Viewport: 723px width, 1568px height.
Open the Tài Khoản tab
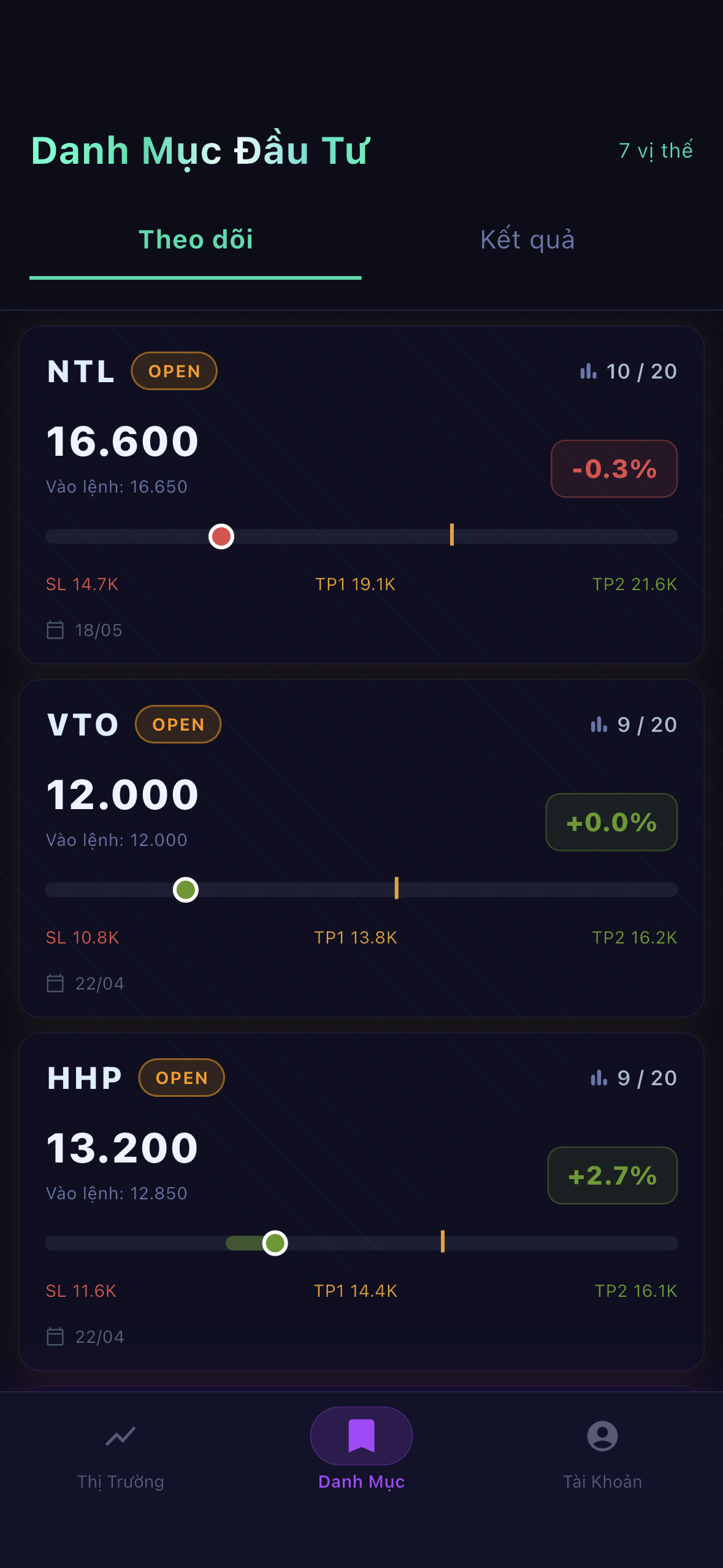tap(602, 1454)
